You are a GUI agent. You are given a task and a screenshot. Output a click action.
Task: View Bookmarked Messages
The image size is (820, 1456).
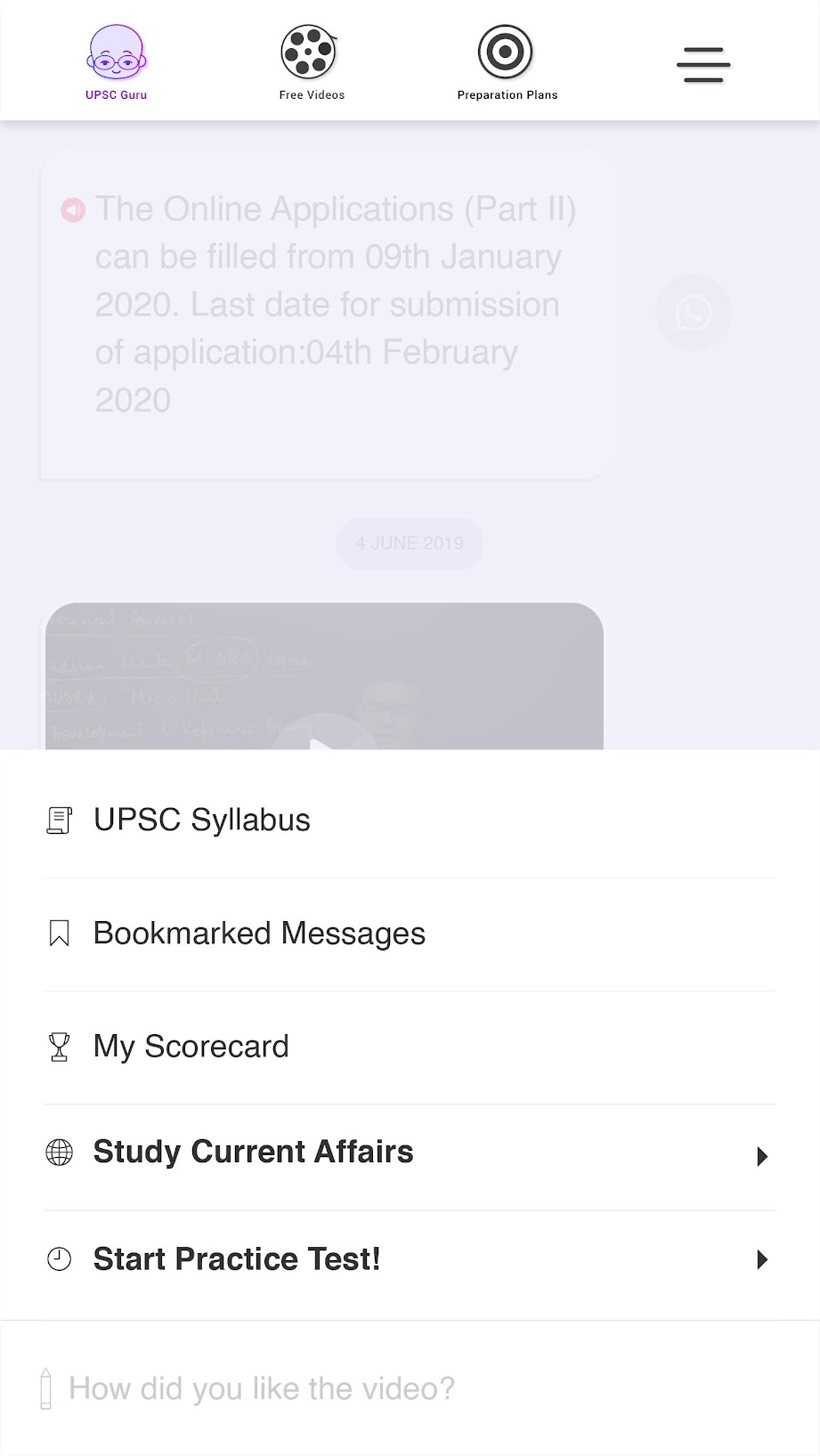259,934
